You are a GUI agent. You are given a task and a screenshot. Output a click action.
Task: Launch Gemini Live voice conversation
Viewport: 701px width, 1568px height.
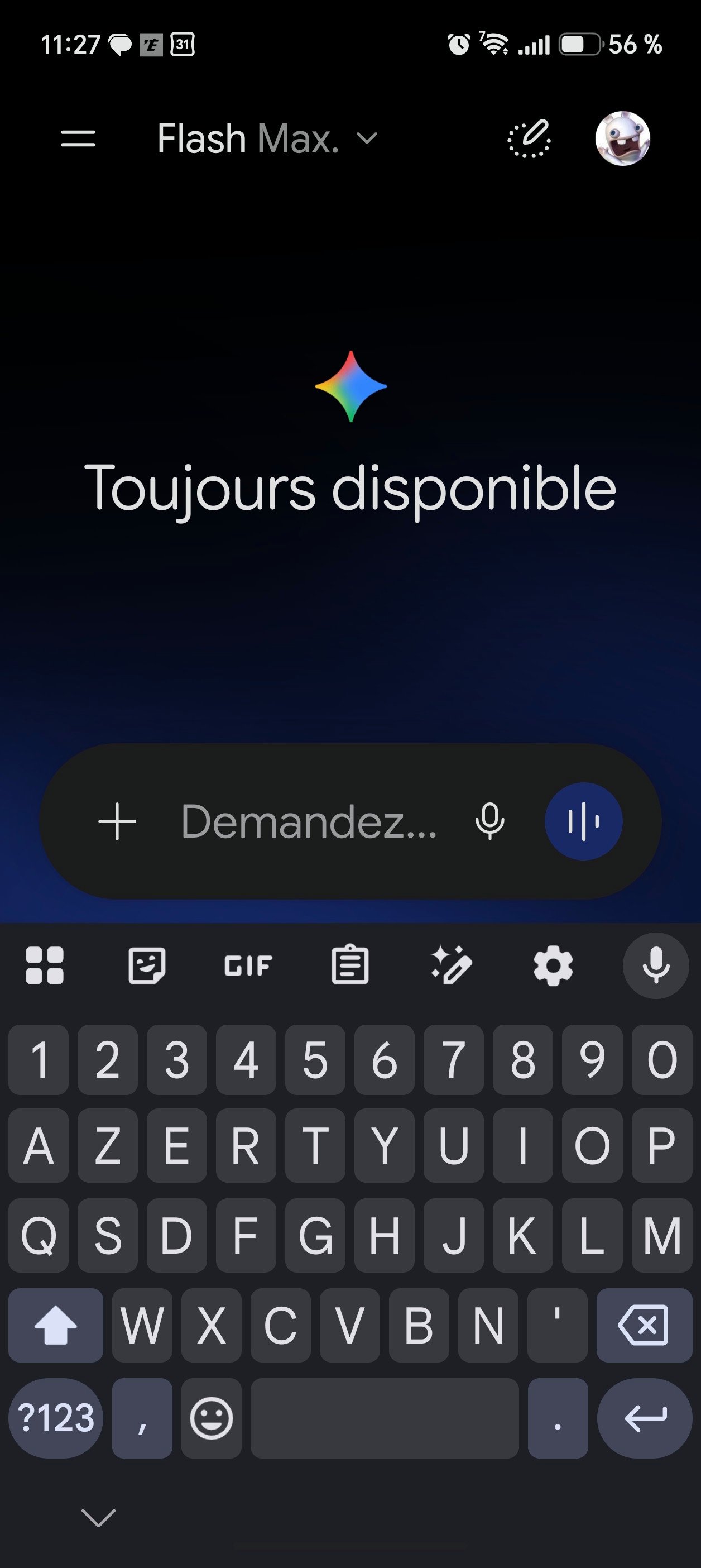584,821
